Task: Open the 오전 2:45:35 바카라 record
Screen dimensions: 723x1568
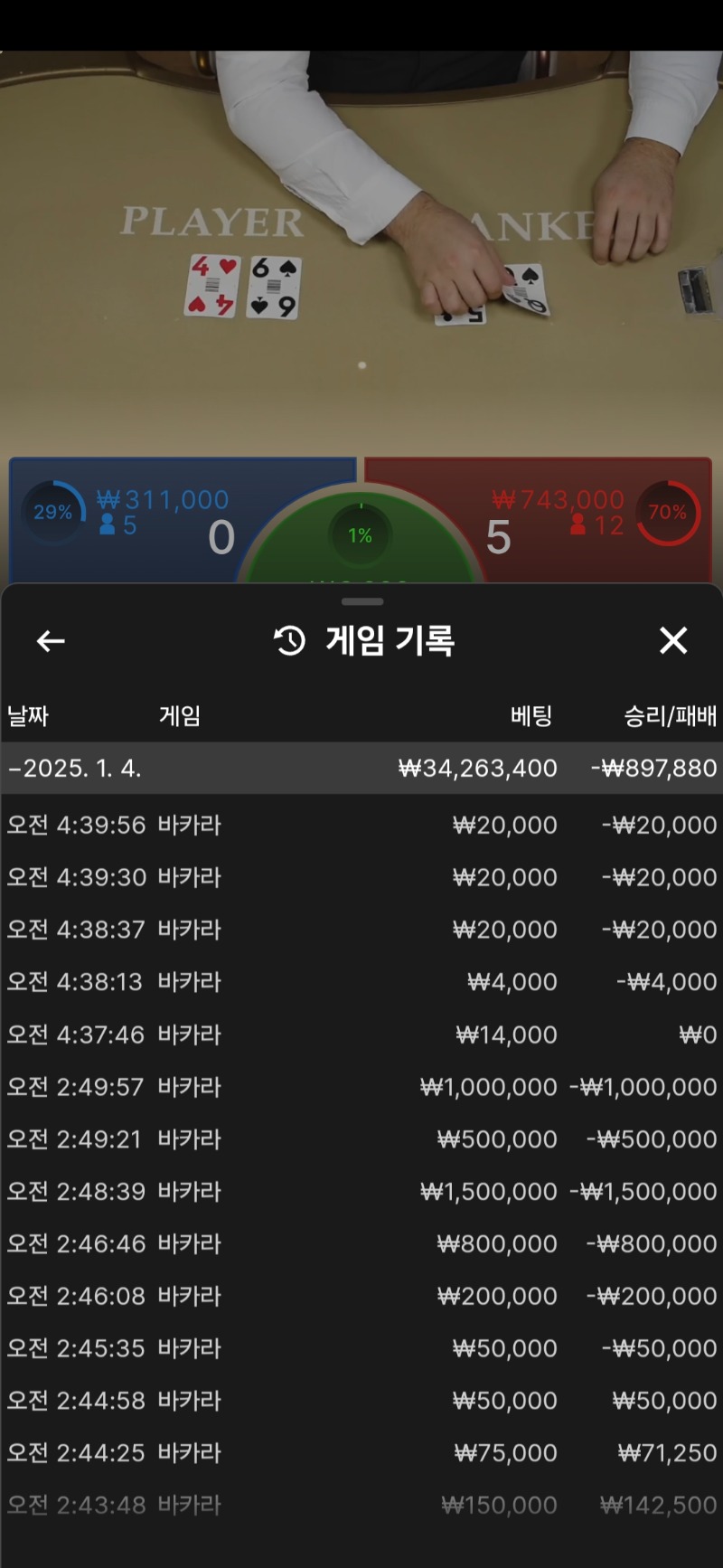Action: pyautogui.click(x=361, y=1348)
